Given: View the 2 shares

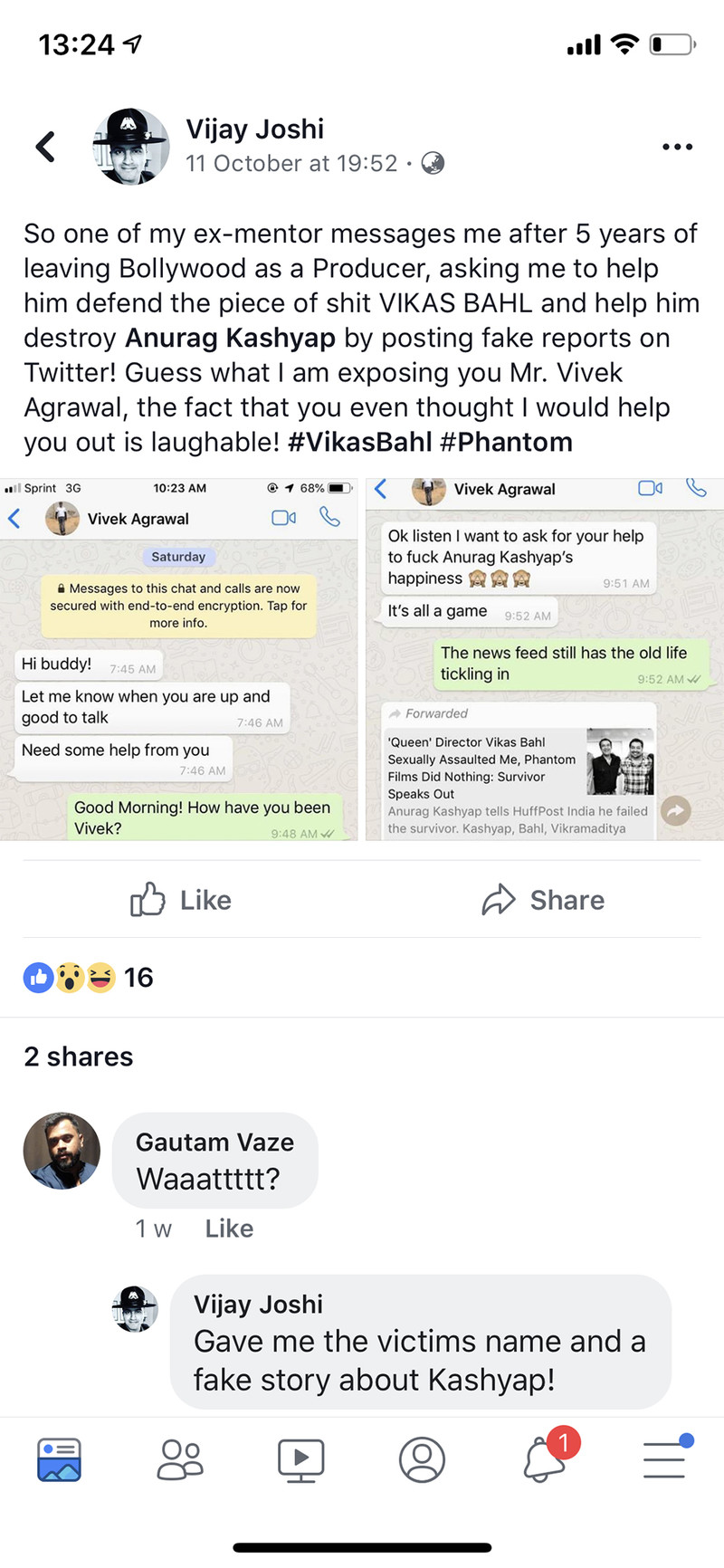Looking at the screenshot, I should coord(79,1056).
